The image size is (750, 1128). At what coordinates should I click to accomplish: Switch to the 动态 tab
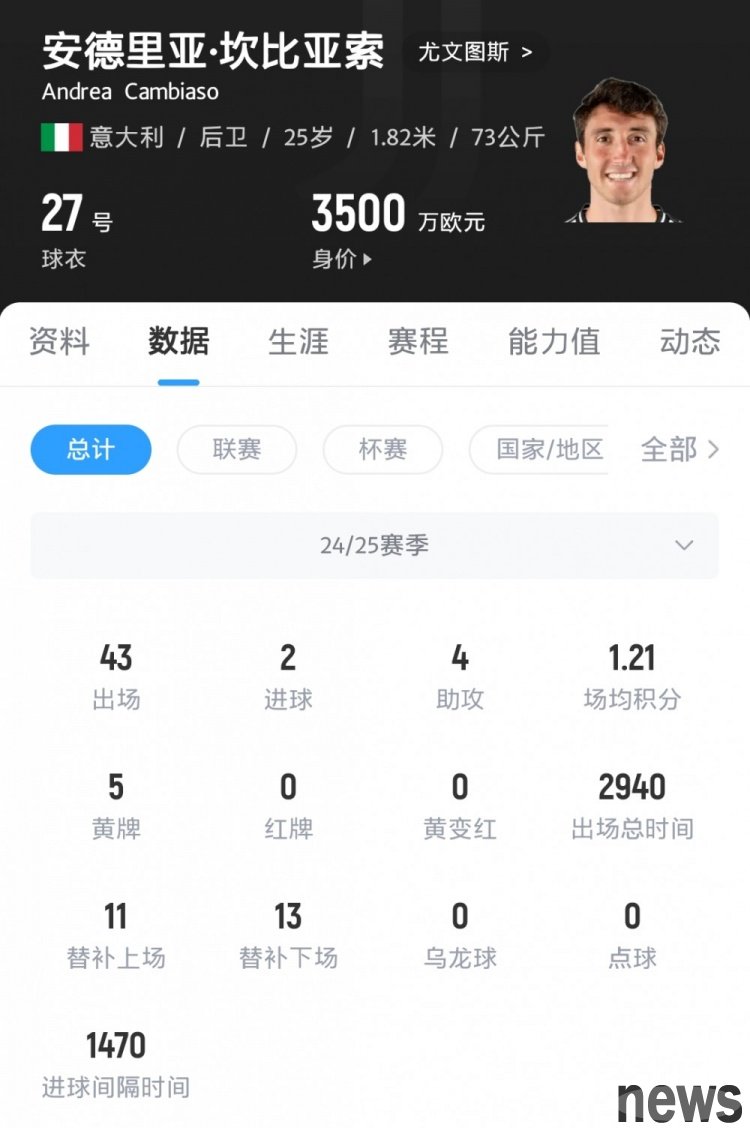click(689, 342)
